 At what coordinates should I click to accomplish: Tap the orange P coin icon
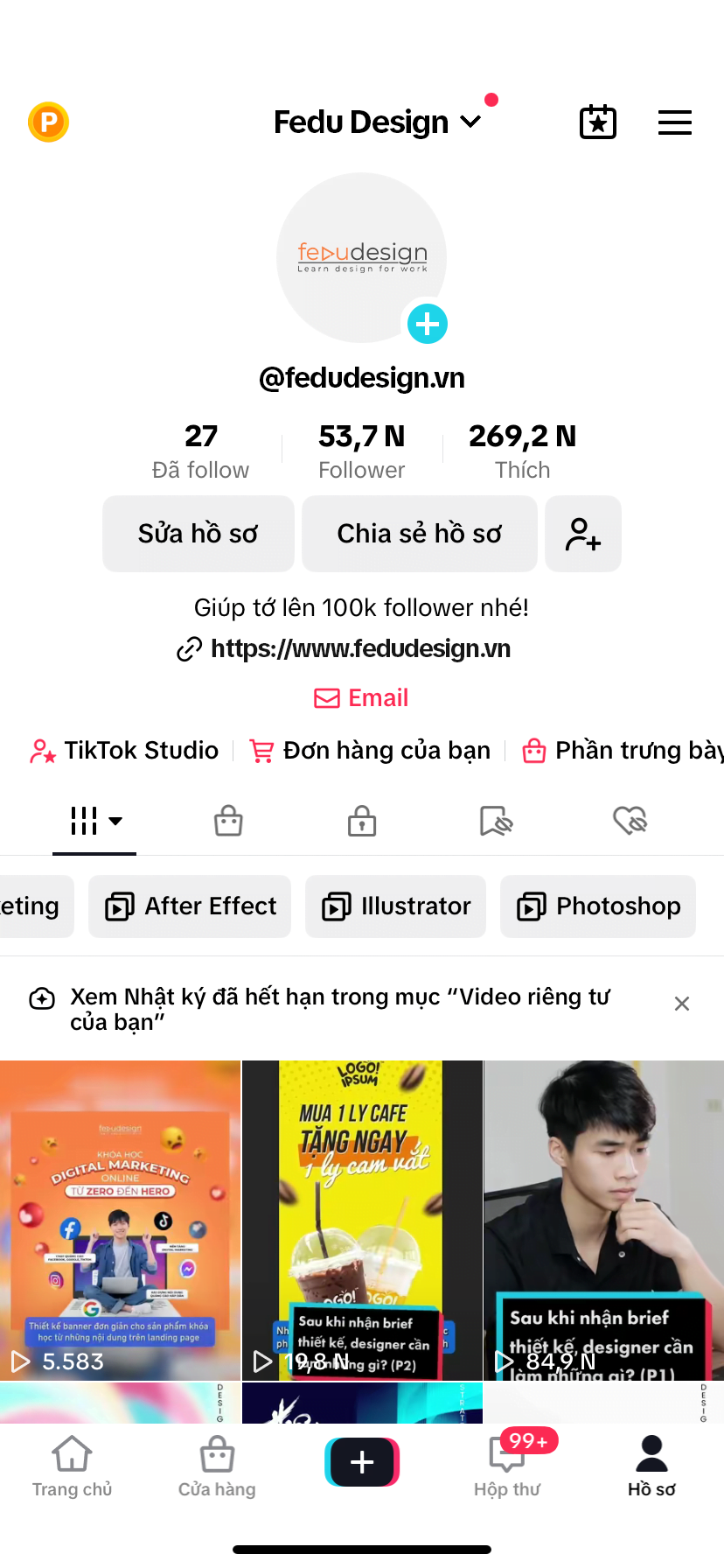[48, 122]
